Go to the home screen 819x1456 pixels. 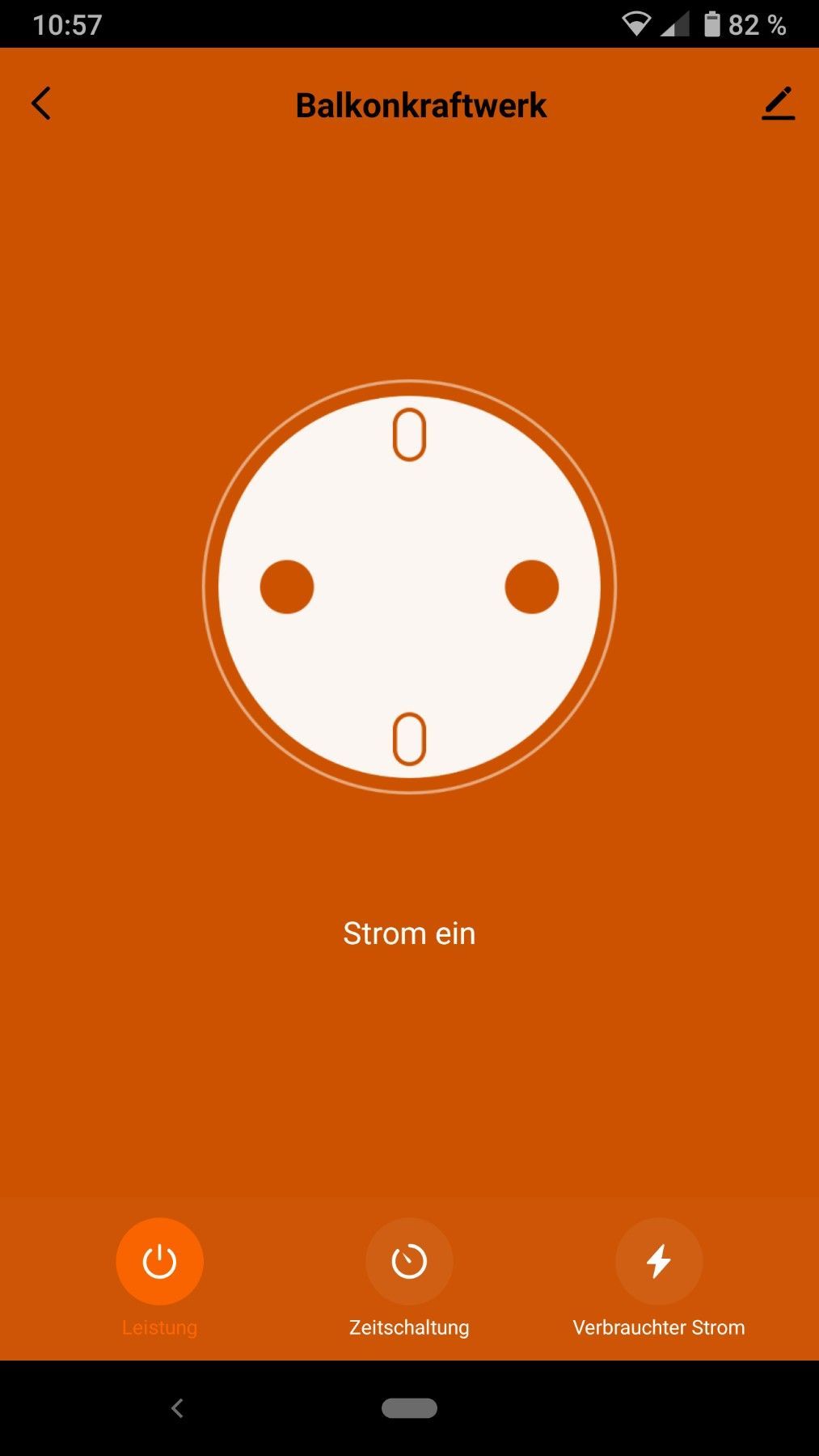409,1408
